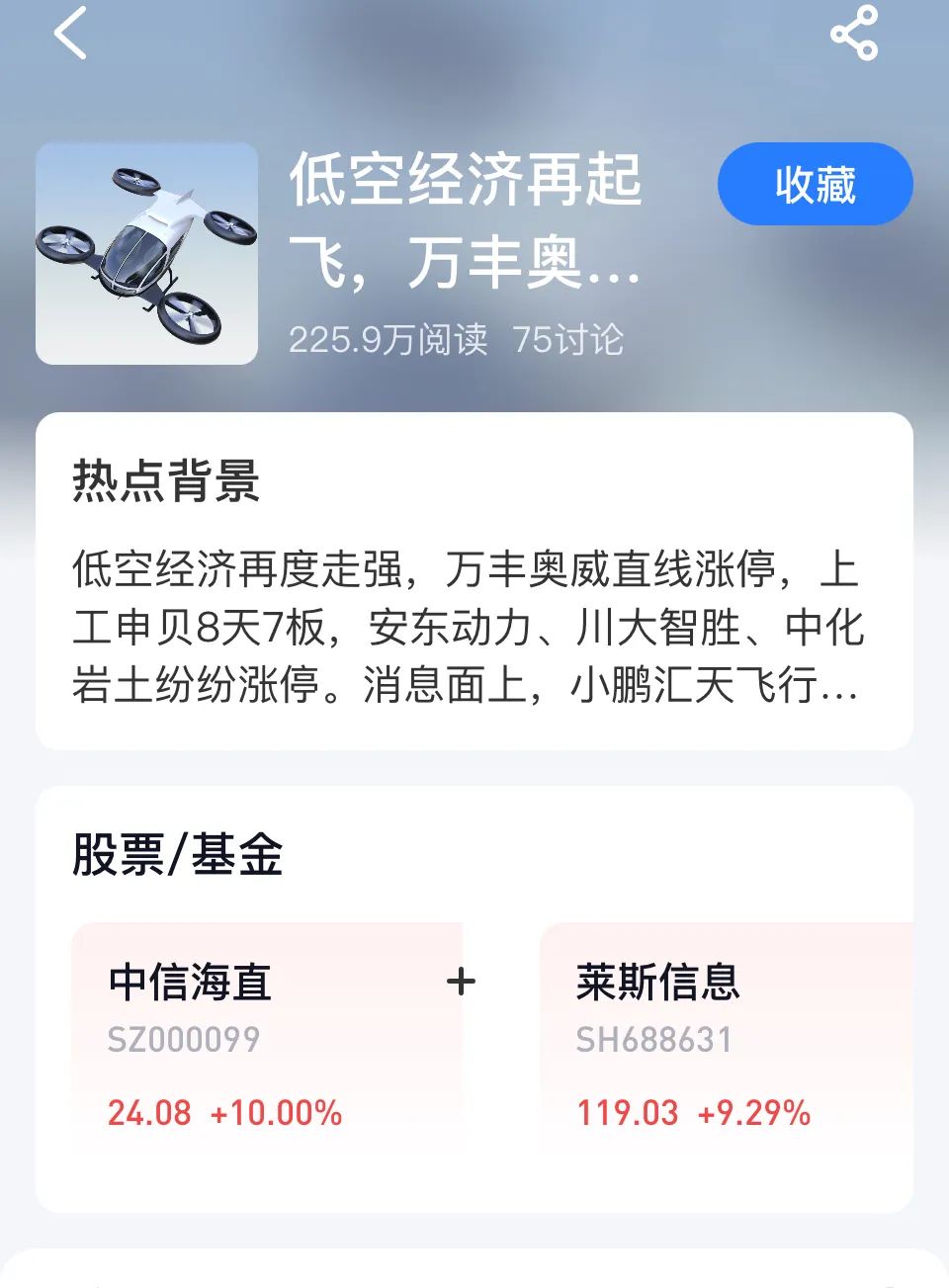Expand the 热点背景 description text
Image resolution: width=949 pixels, height=1288 pixels.
[x=467, y=626]
